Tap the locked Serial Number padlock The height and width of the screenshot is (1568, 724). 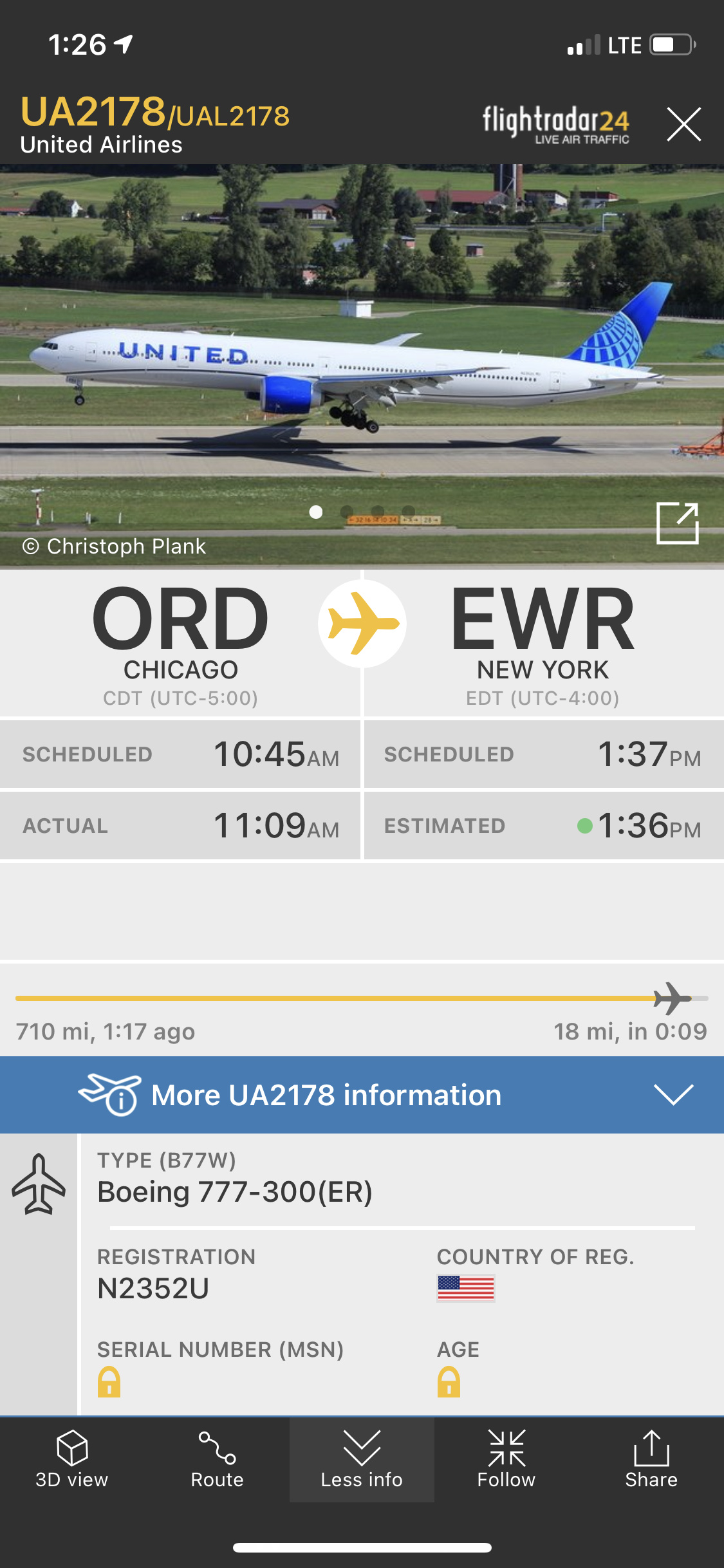(x=109, y=1381)
